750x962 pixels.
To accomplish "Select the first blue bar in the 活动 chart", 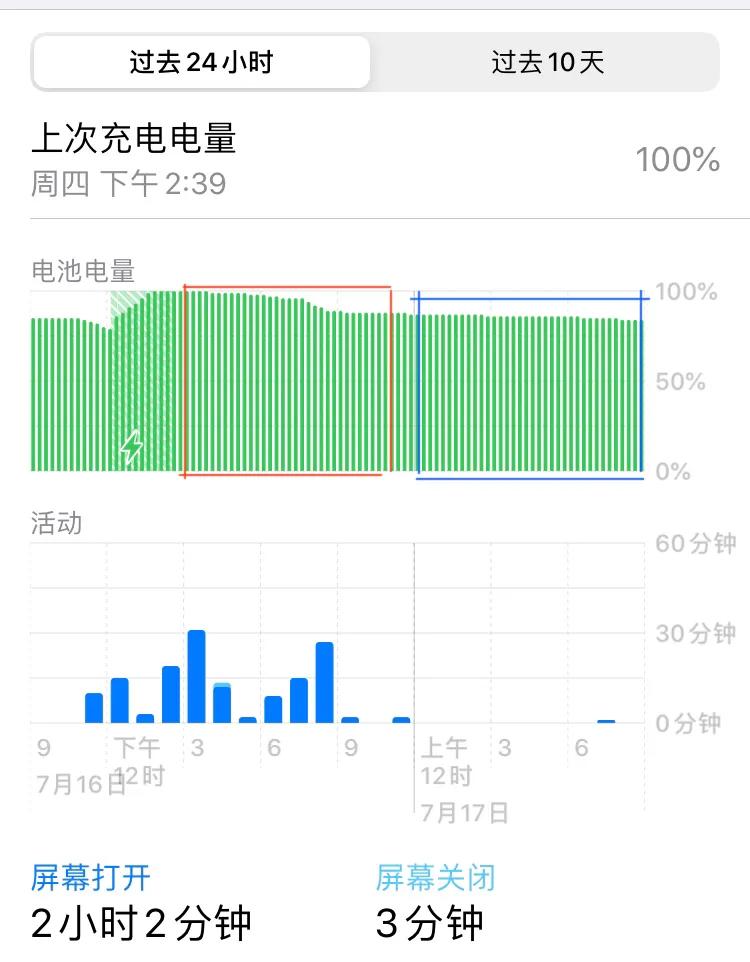I will point(96,706).
